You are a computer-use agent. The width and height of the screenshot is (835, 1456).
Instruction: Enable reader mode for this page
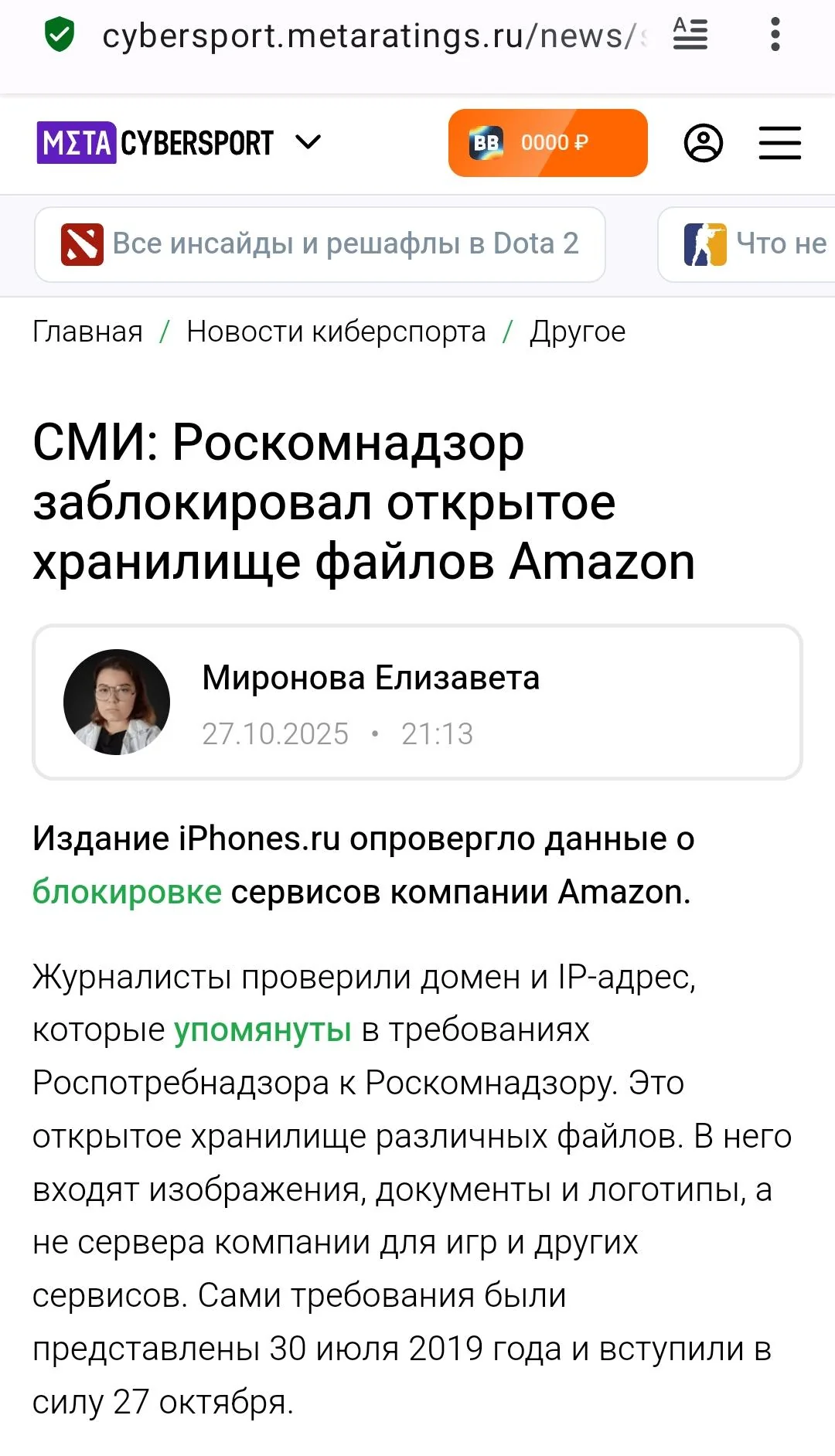coord(690,35)
